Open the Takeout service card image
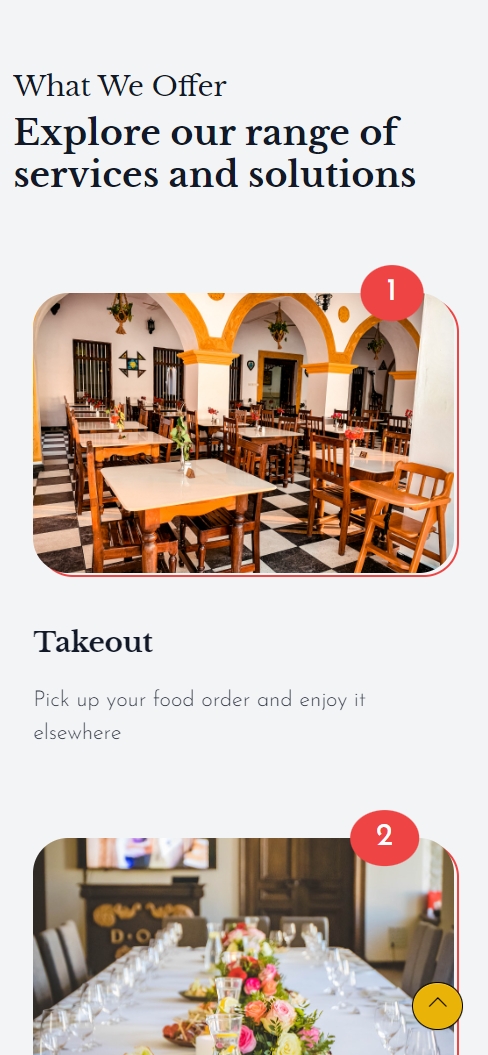 [245, 434]
